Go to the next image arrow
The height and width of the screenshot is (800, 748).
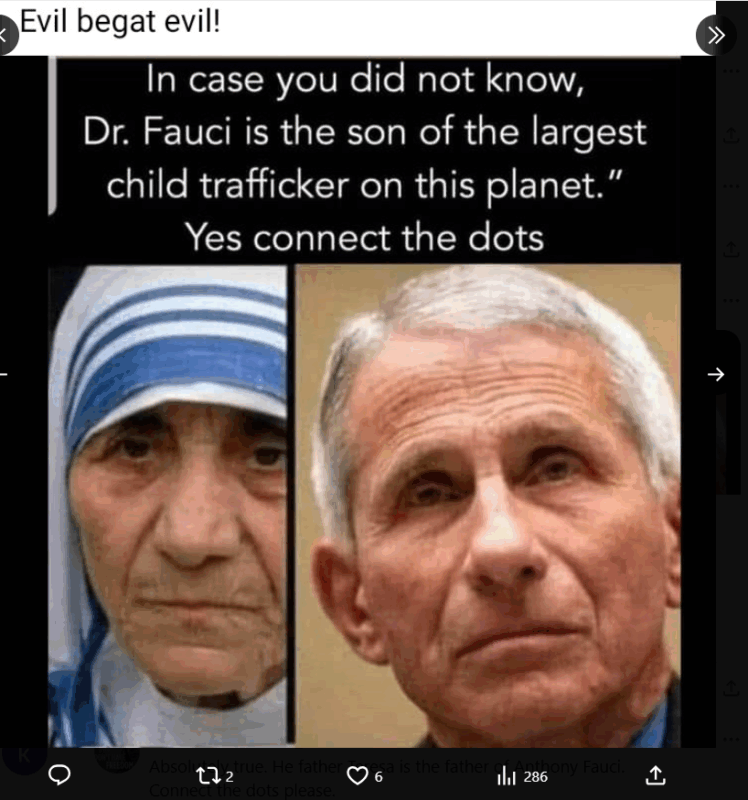pos(715,375)
